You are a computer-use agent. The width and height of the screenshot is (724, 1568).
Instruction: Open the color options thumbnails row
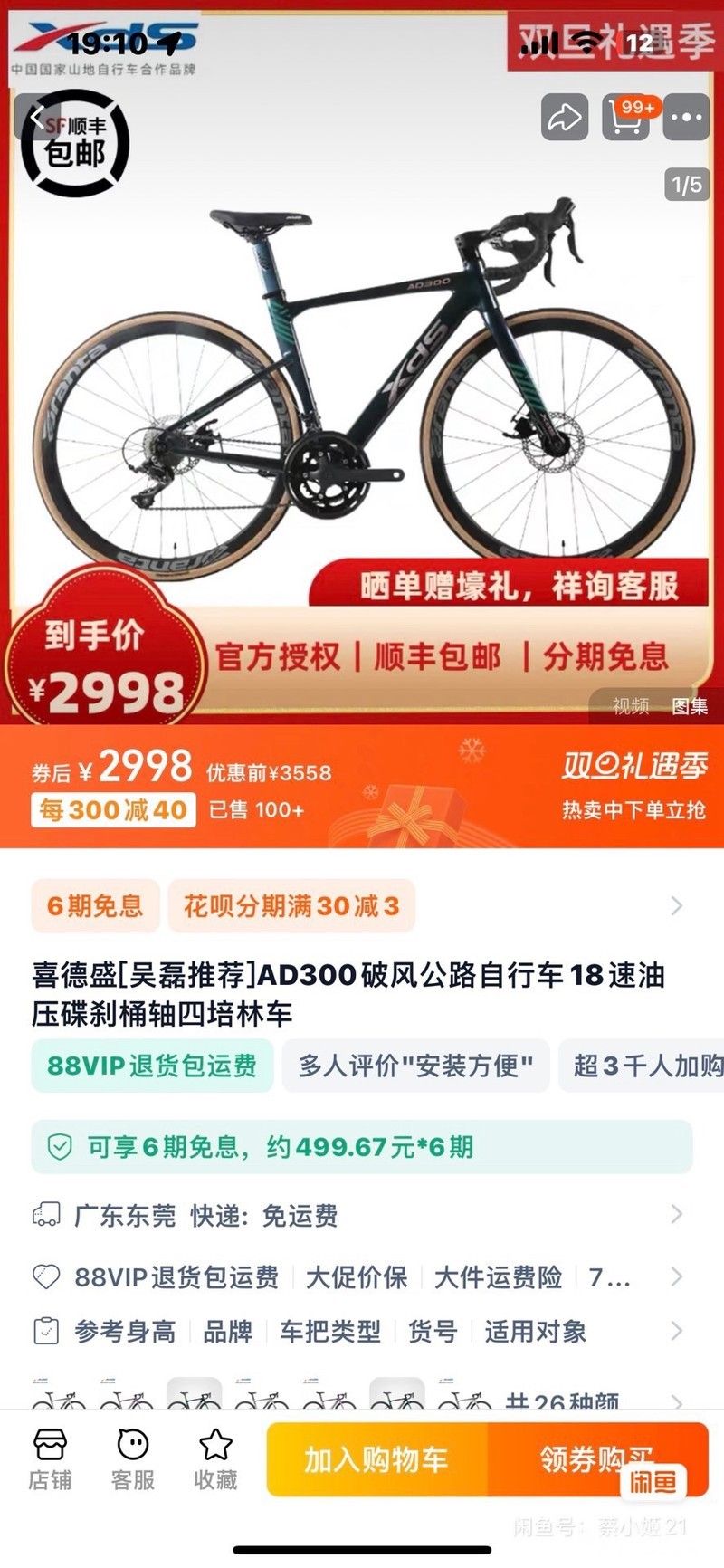[362, 1399]
